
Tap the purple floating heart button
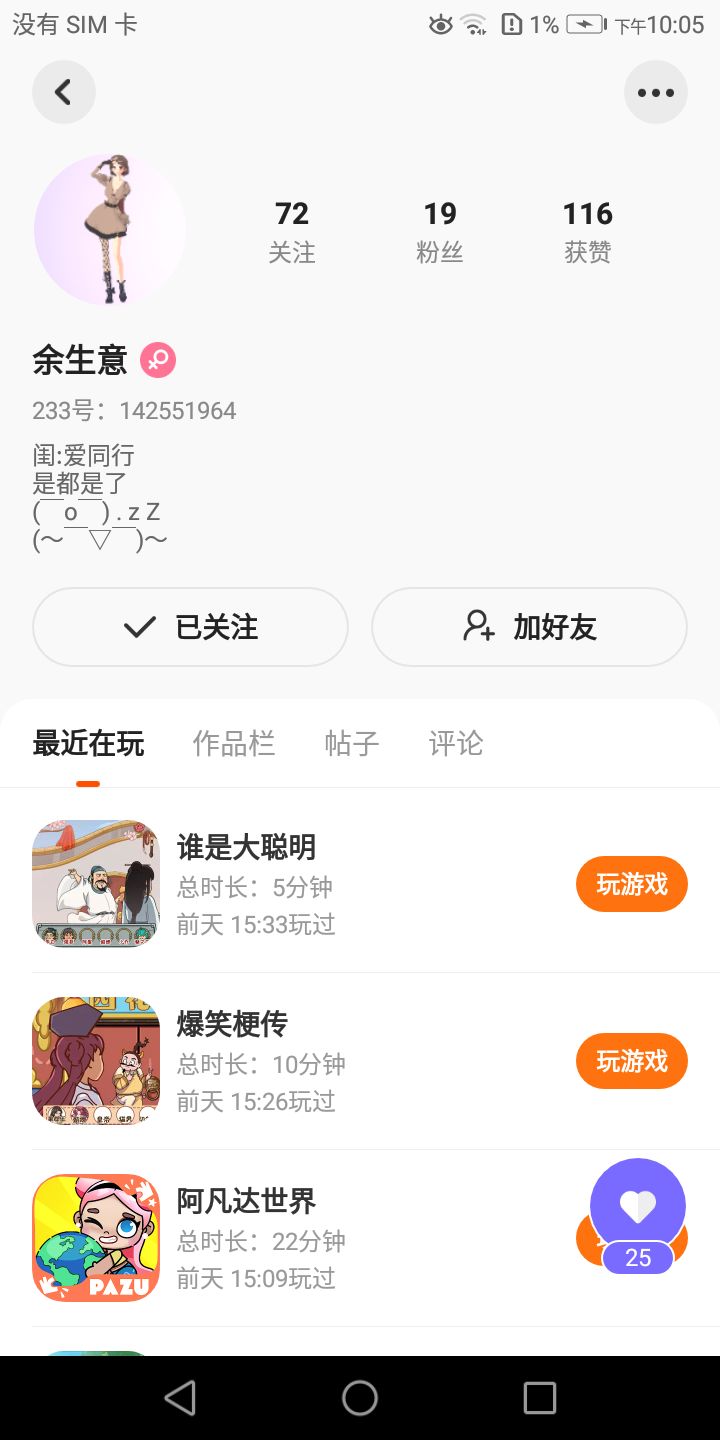pyautogui.click(x=638, y=1208)
